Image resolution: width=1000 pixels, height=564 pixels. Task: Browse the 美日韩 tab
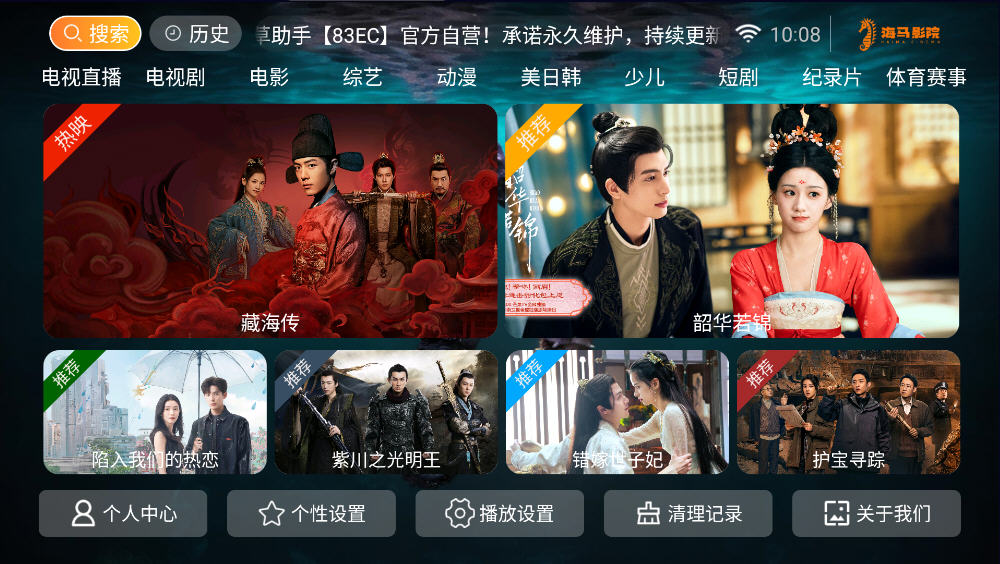[x=551, y=77]
